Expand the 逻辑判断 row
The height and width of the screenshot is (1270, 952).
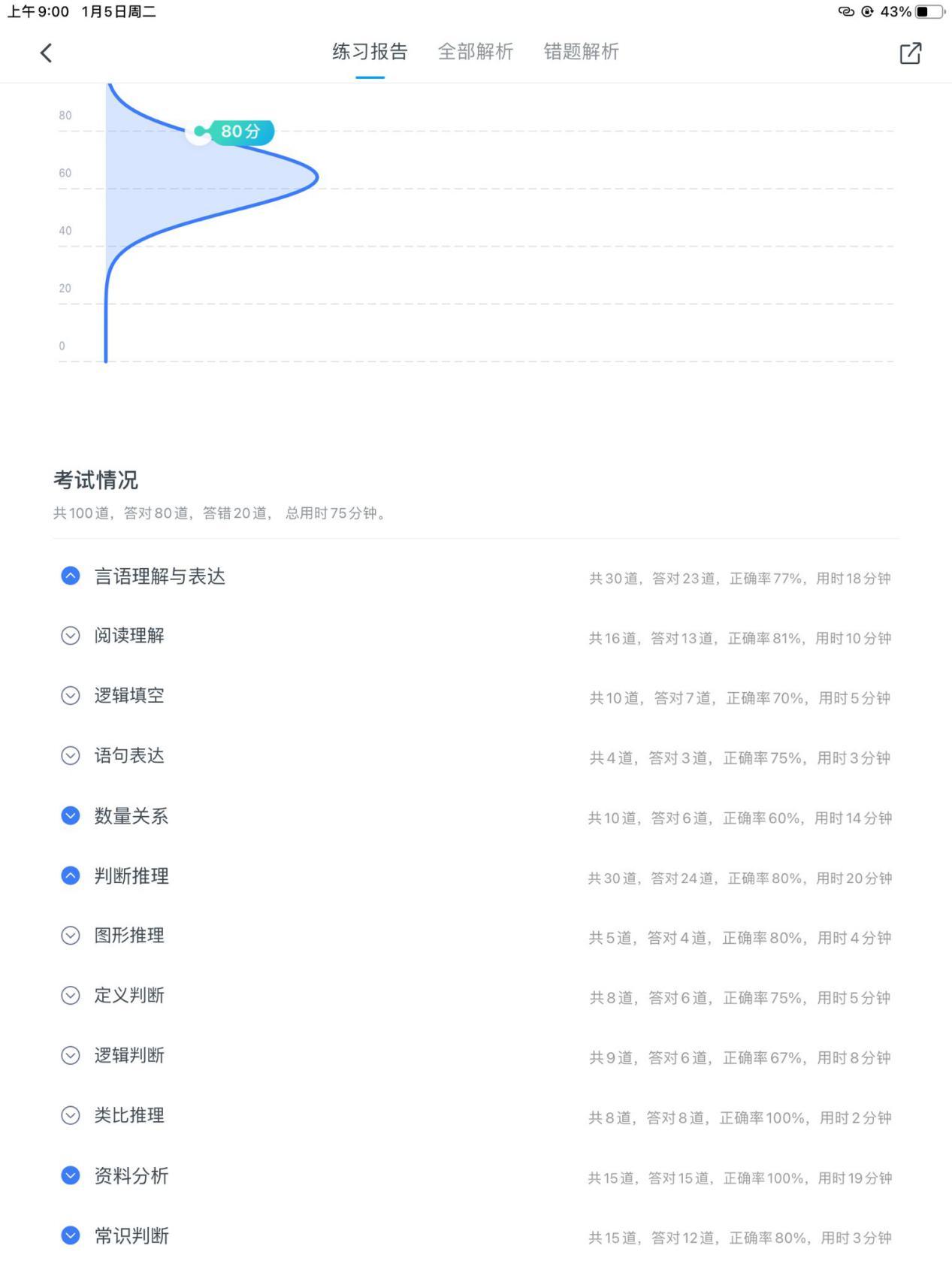[x=70, y=1056]
